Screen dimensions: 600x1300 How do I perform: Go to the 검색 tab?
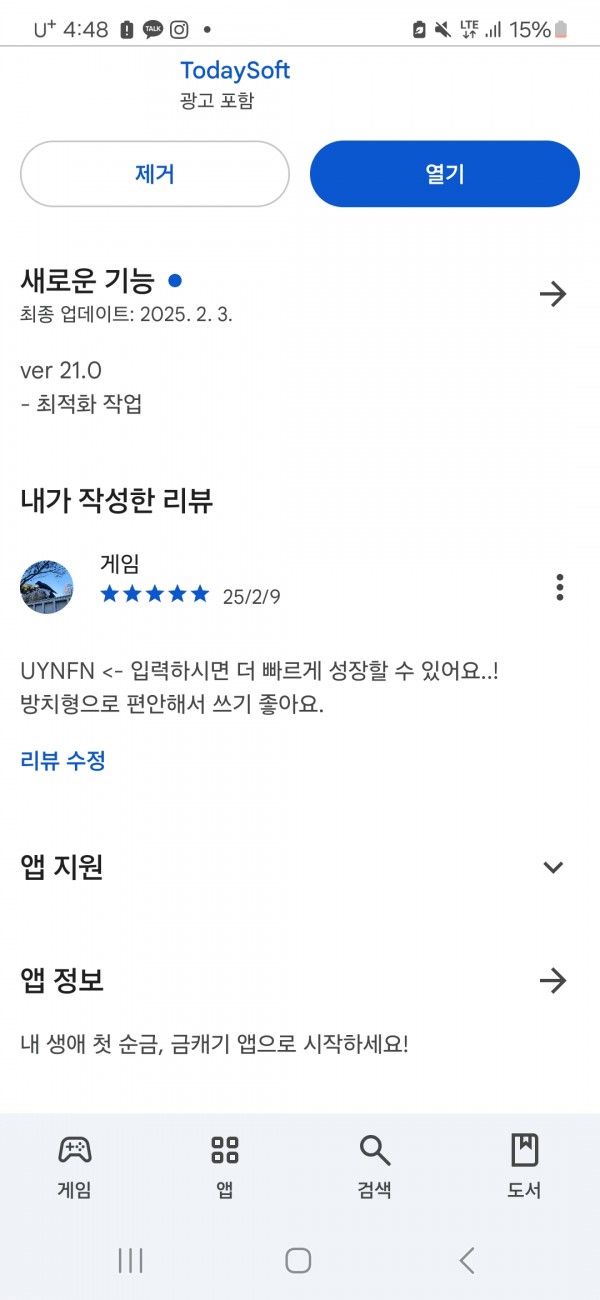pyautogui.click(x=375, y=1167)
